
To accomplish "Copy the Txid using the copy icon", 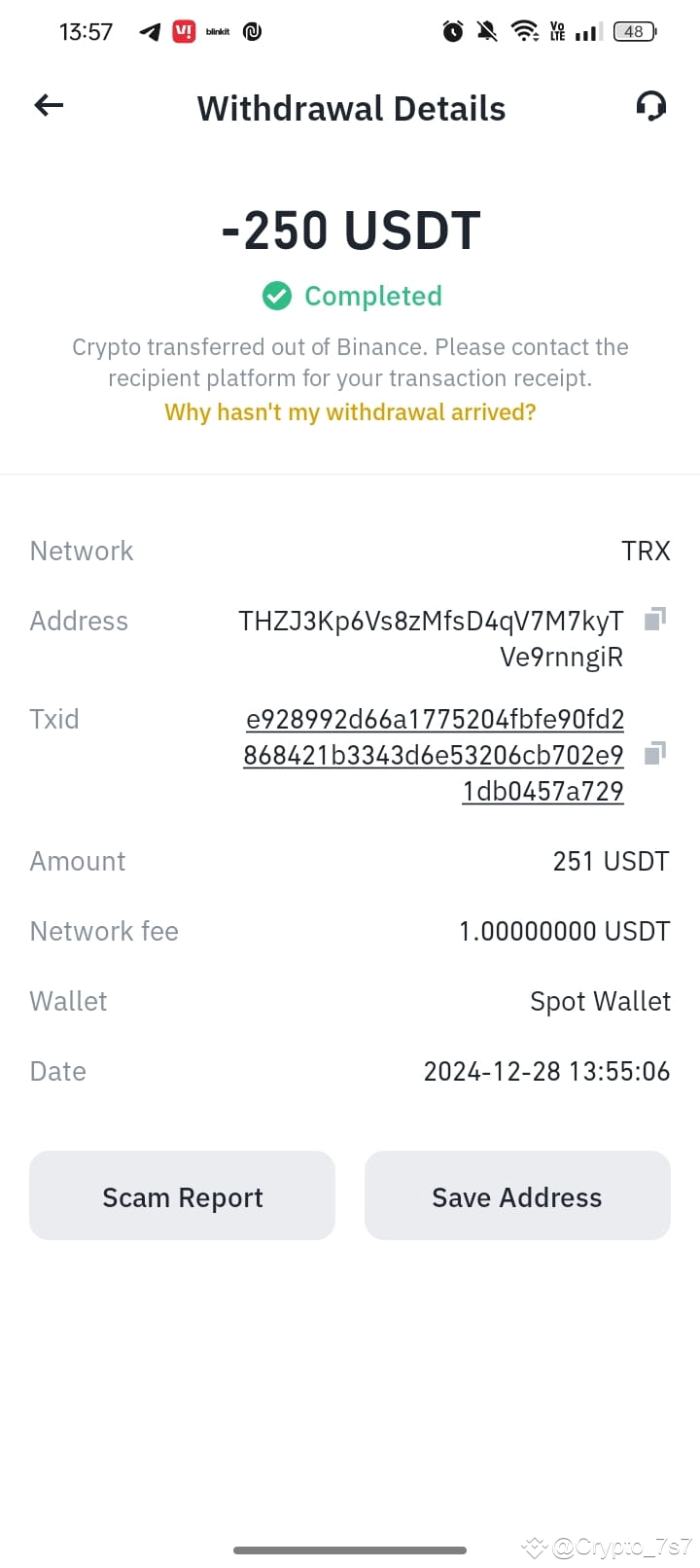I will tap(655, 755).
